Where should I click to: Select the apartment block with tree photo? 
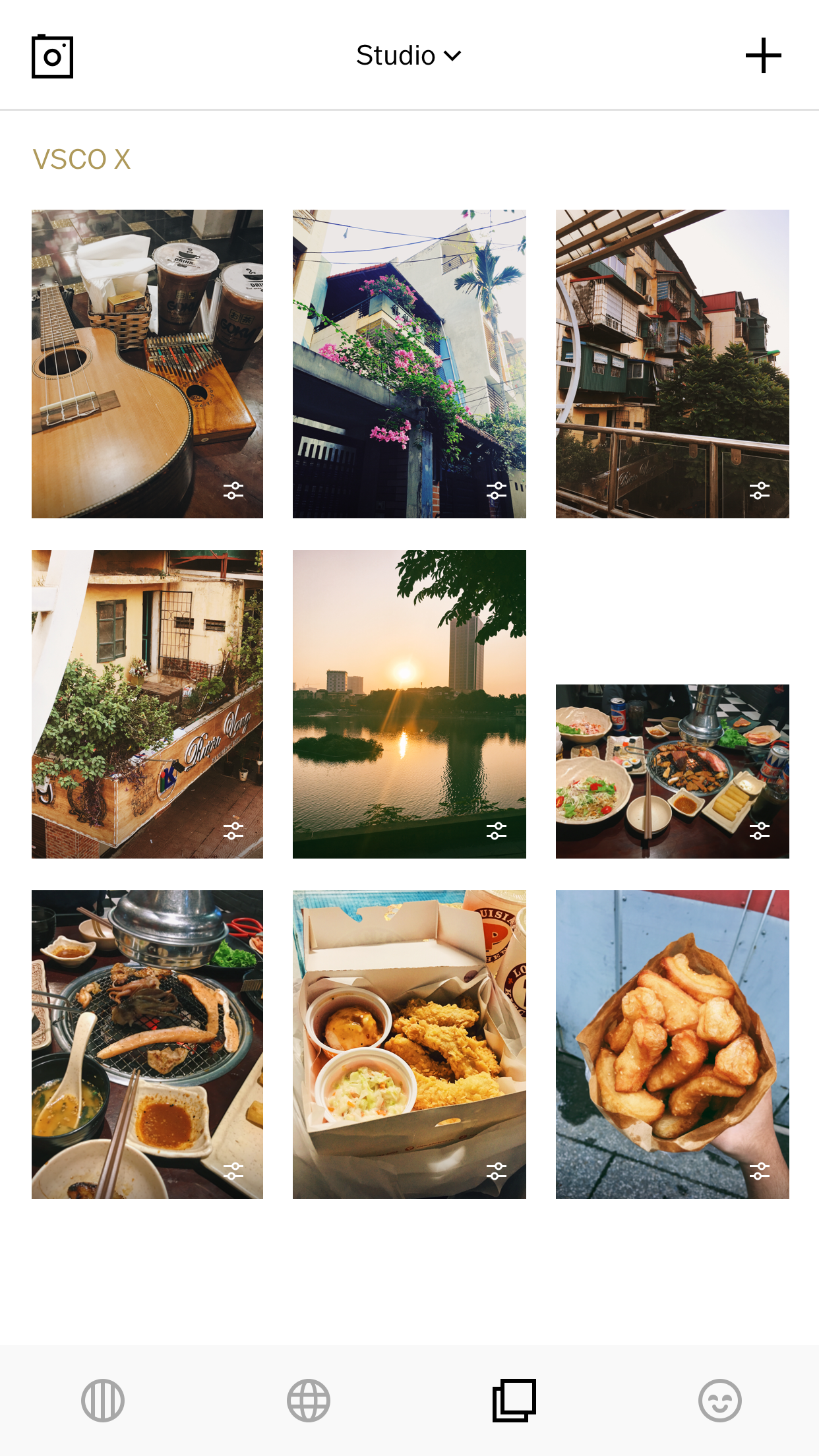click(672, 363)
